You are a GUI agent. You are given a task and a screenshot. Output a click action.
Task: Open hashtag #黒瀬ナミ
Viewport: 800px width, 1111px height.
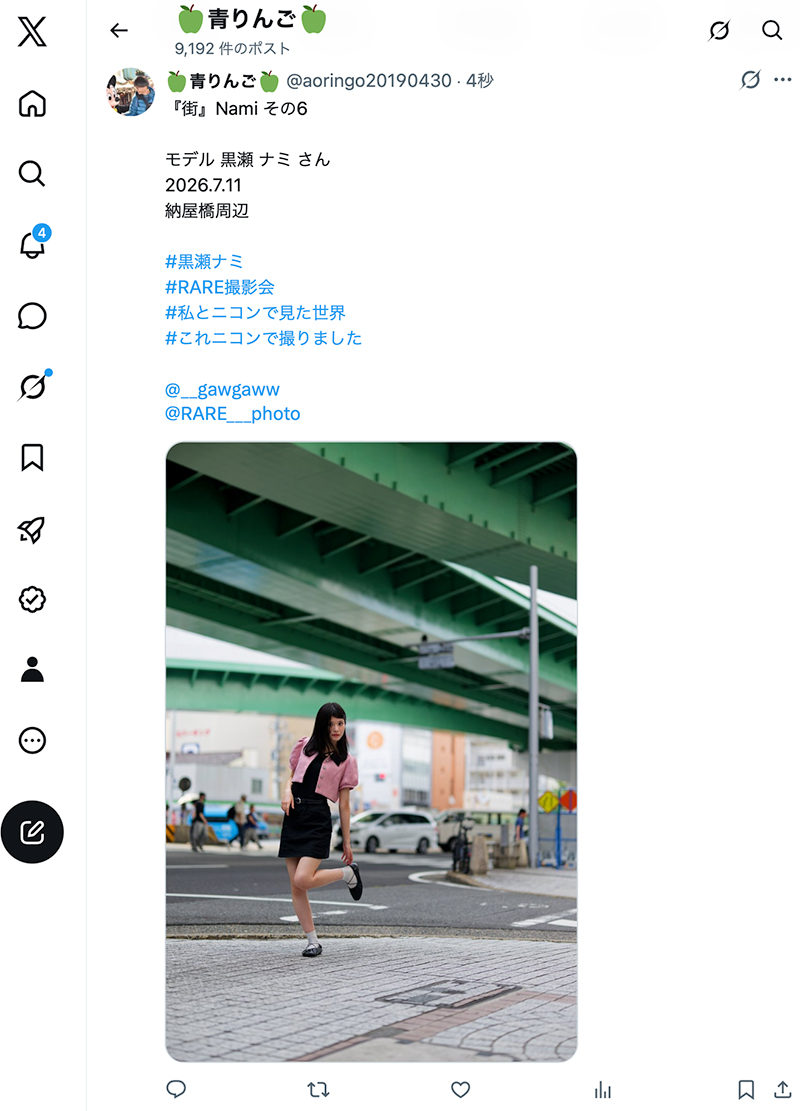(x=204, y=261)
